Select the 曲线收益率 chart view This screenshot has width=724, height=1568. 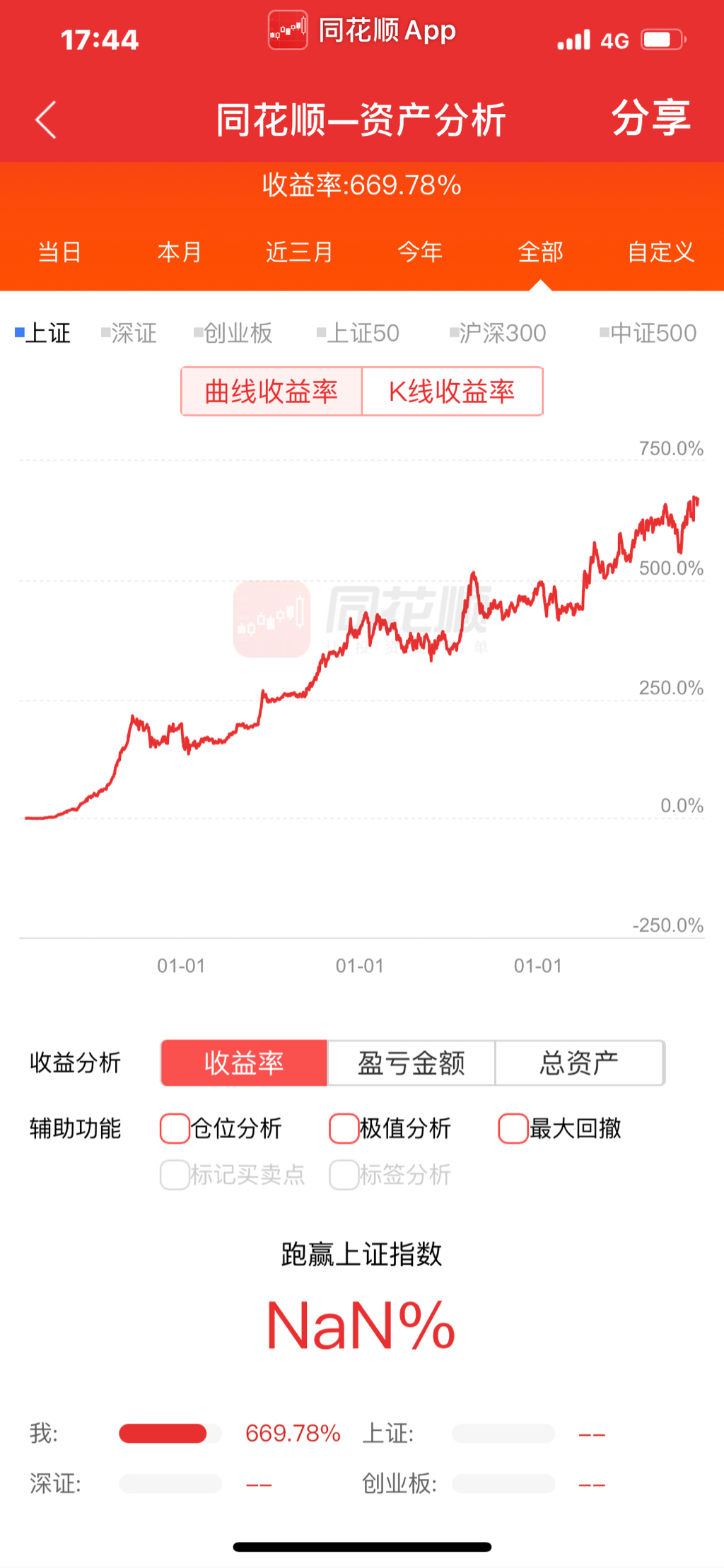click(x=271, y=392)
